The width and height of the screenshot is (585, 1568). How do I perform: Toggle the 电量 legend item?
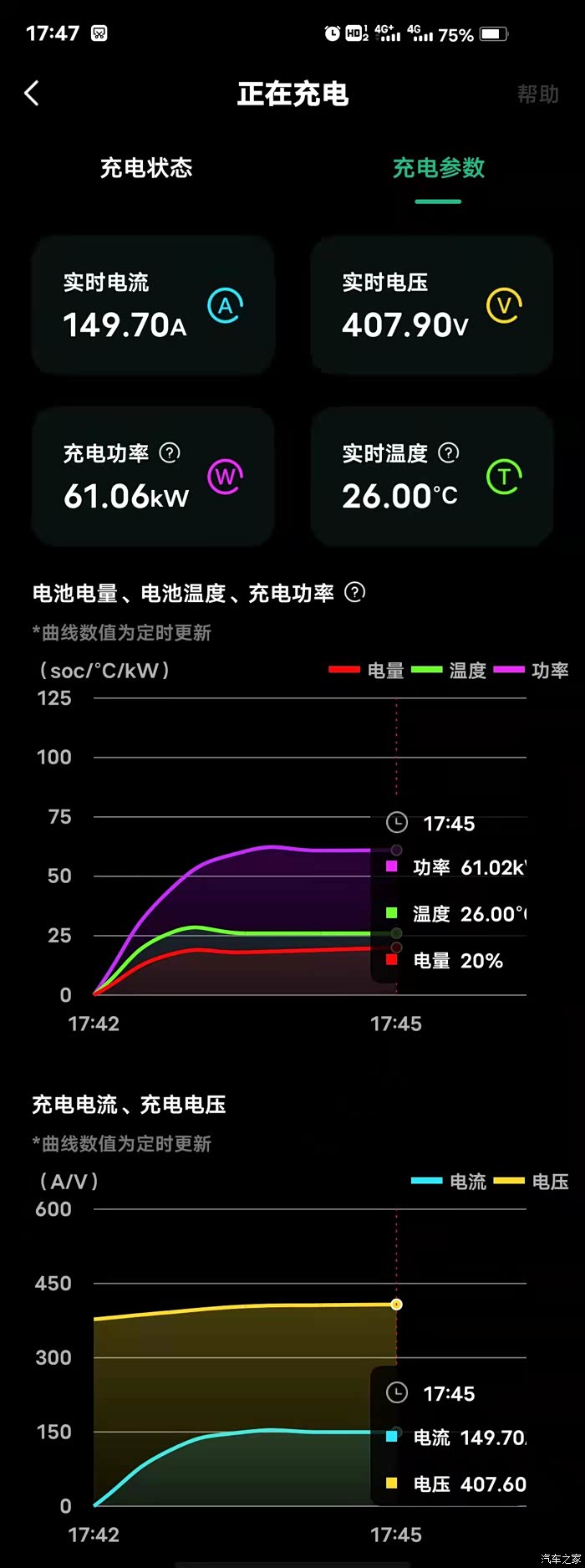pos(366,671)
